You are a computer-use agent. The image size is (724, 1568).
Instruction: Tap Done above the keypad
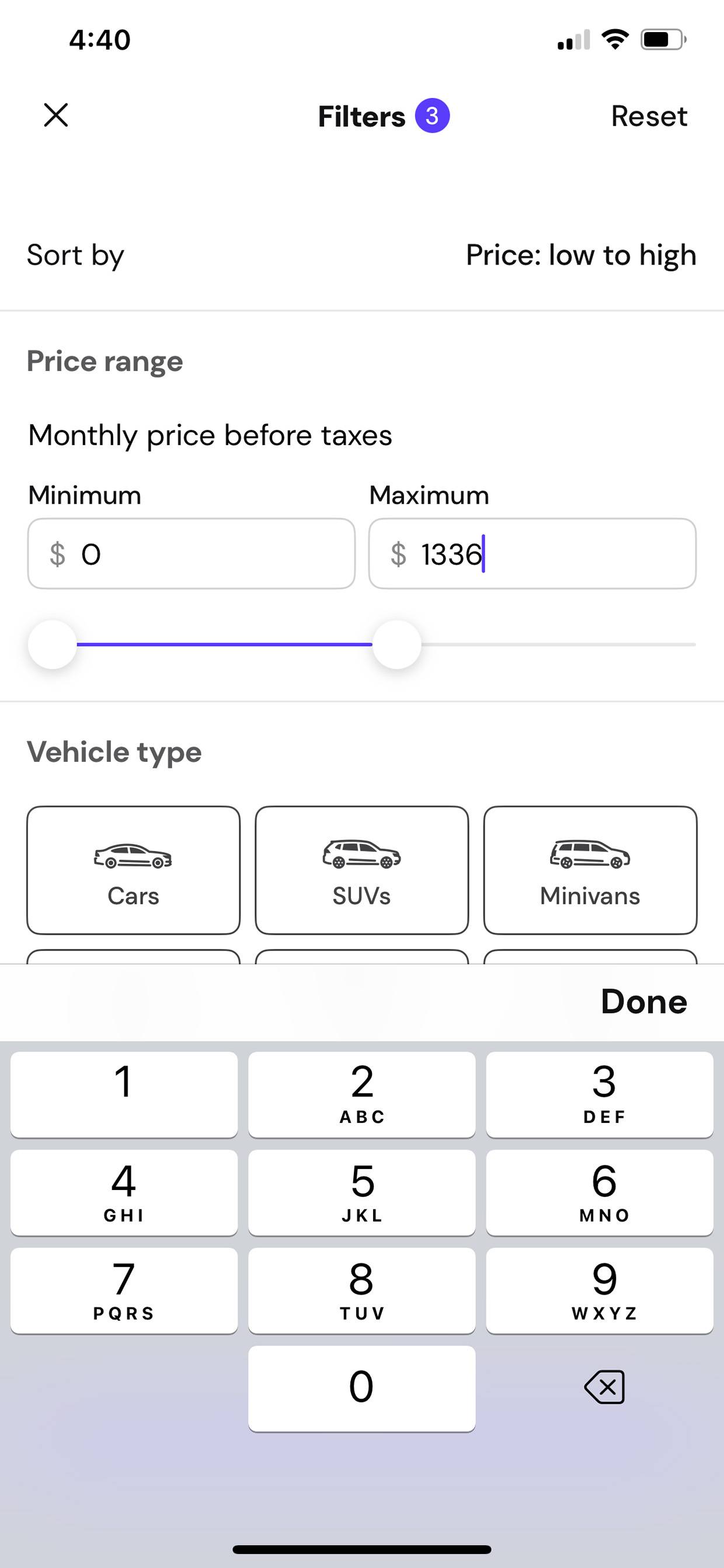[643, 1001]
